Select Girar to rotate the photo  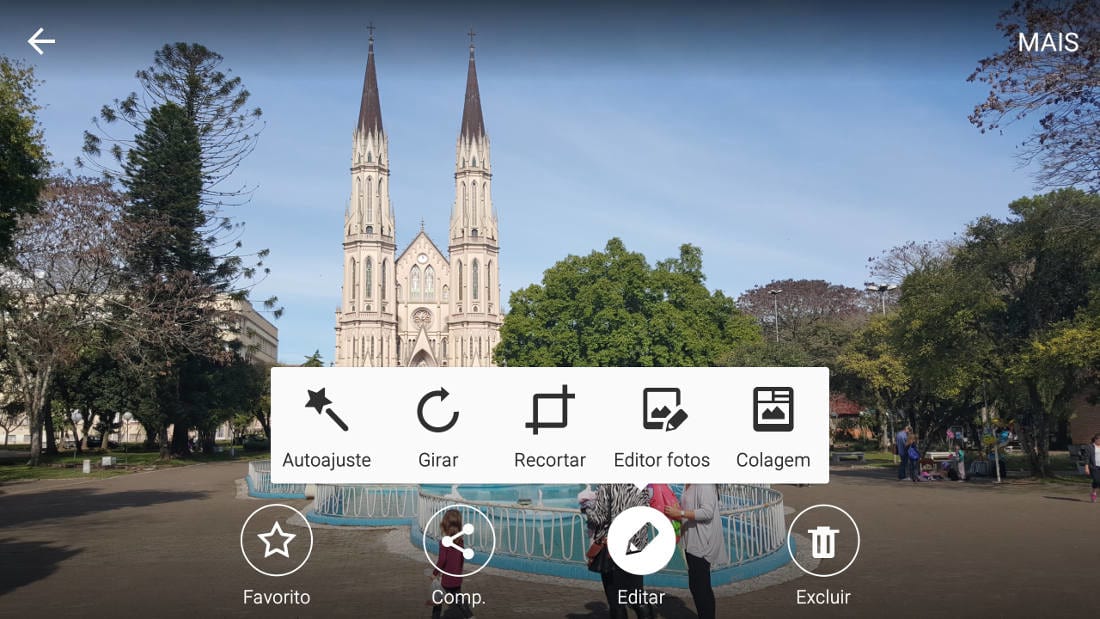click(x=438, y=425)
